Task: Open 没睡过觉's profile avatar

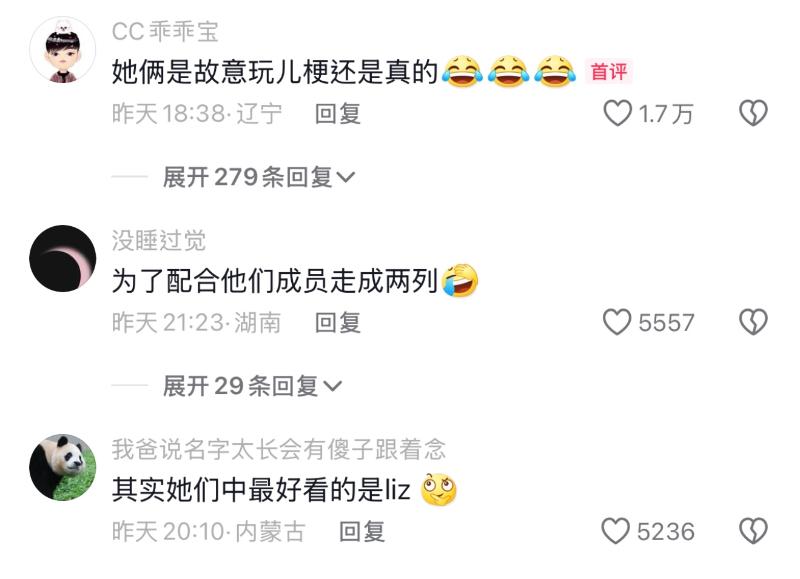Action: click(x=63, y=258)
